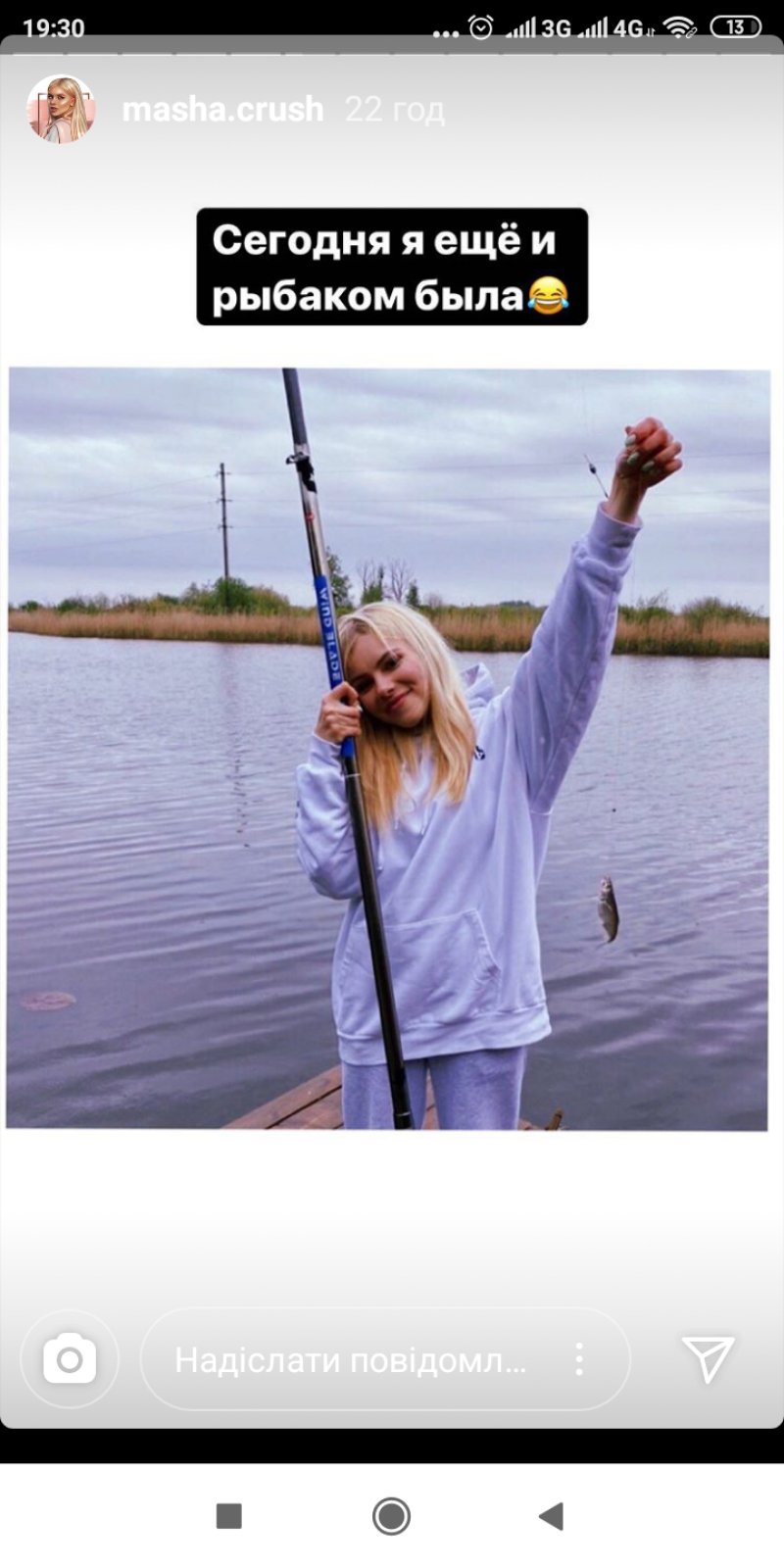Go back using the system back button
The image size is (784, 1568).
click(552, 1516)
